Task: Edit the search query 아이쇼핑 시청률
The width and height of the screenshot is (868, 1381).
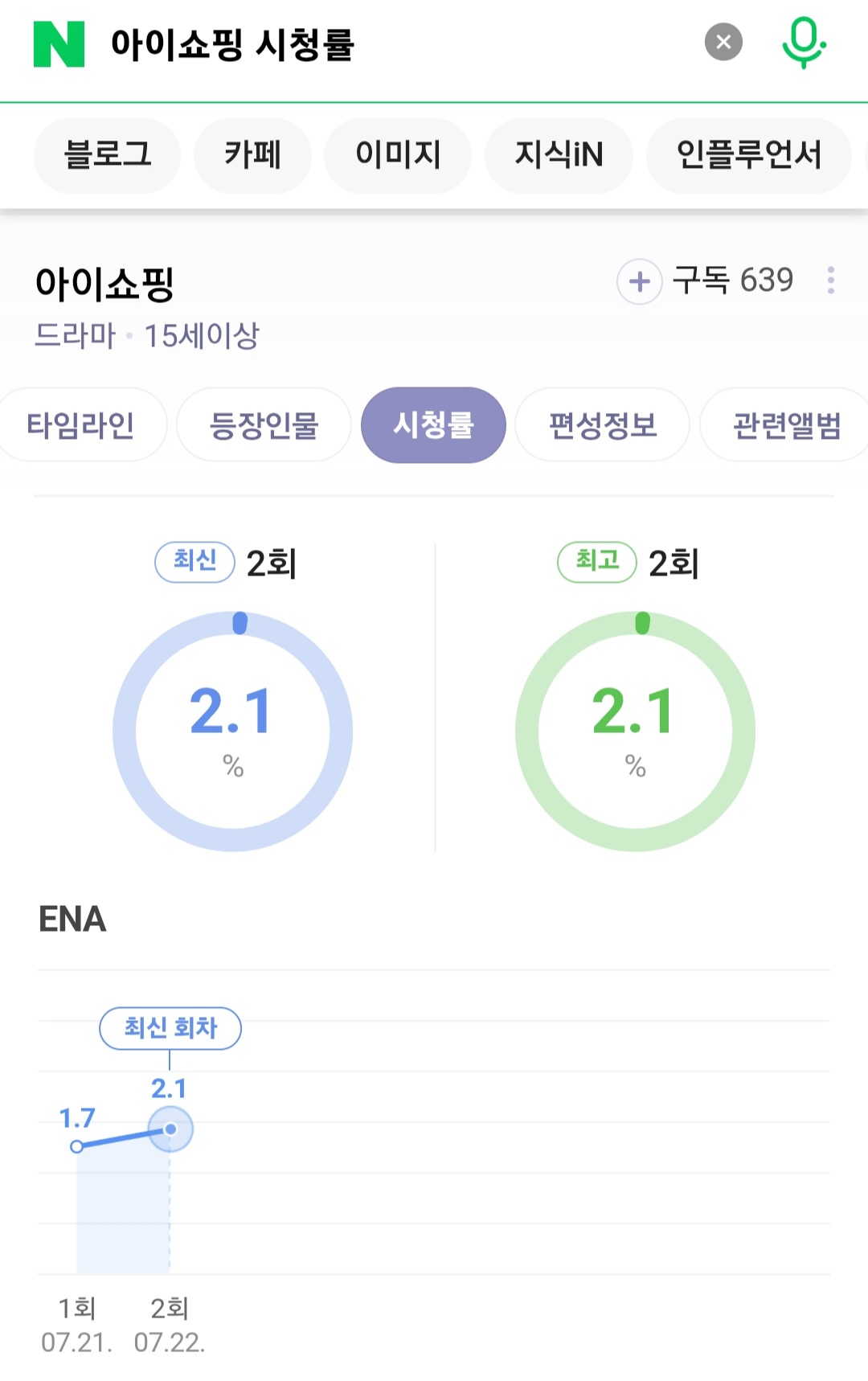Action: click(x=233, y=44)
